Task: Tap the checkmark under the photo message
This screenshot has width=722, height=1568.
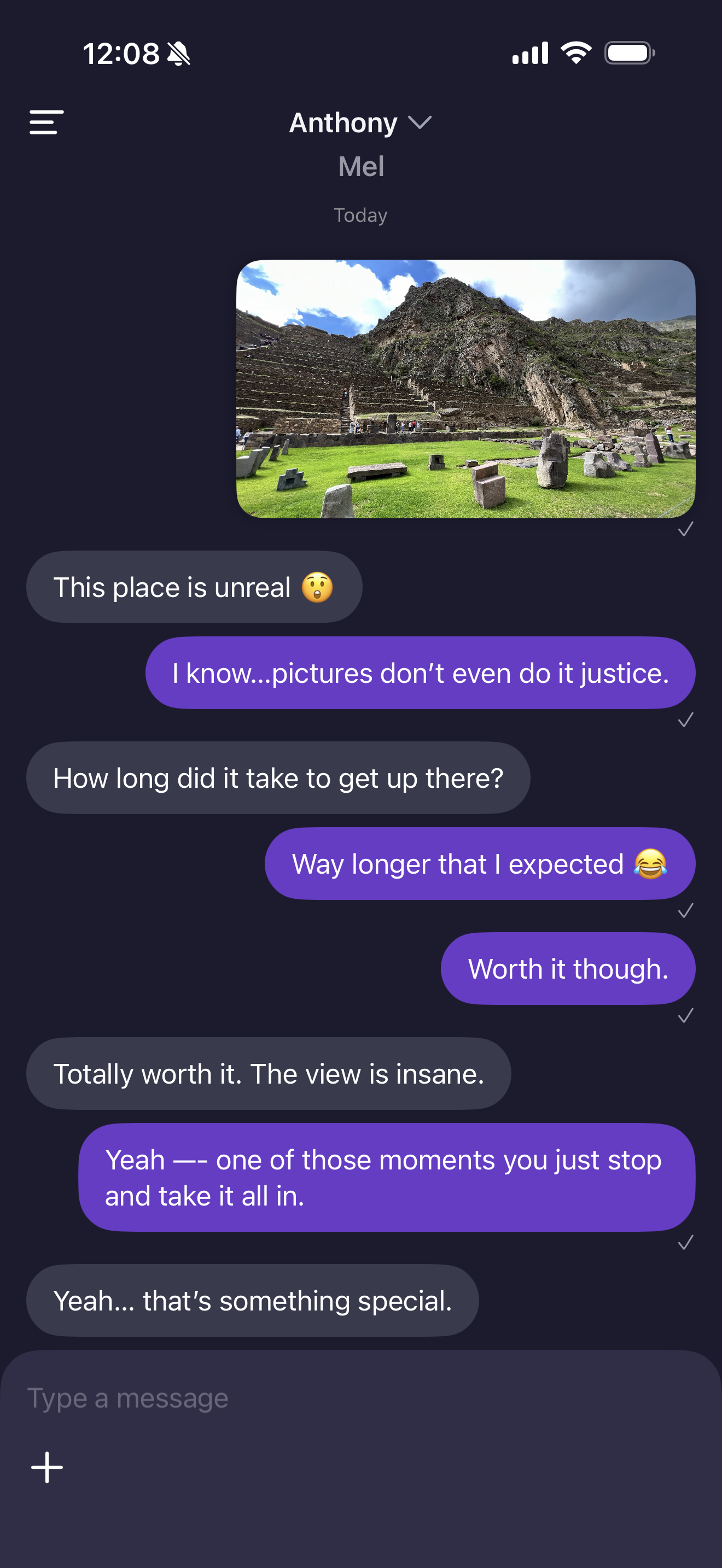Action: tap(686, 529)
